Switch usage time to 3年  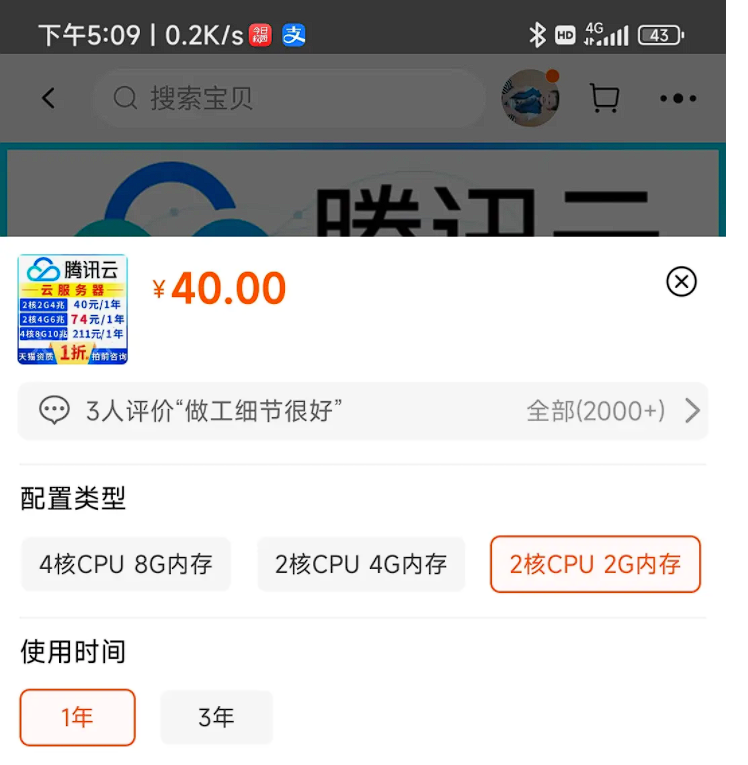(x=216, y=717)
